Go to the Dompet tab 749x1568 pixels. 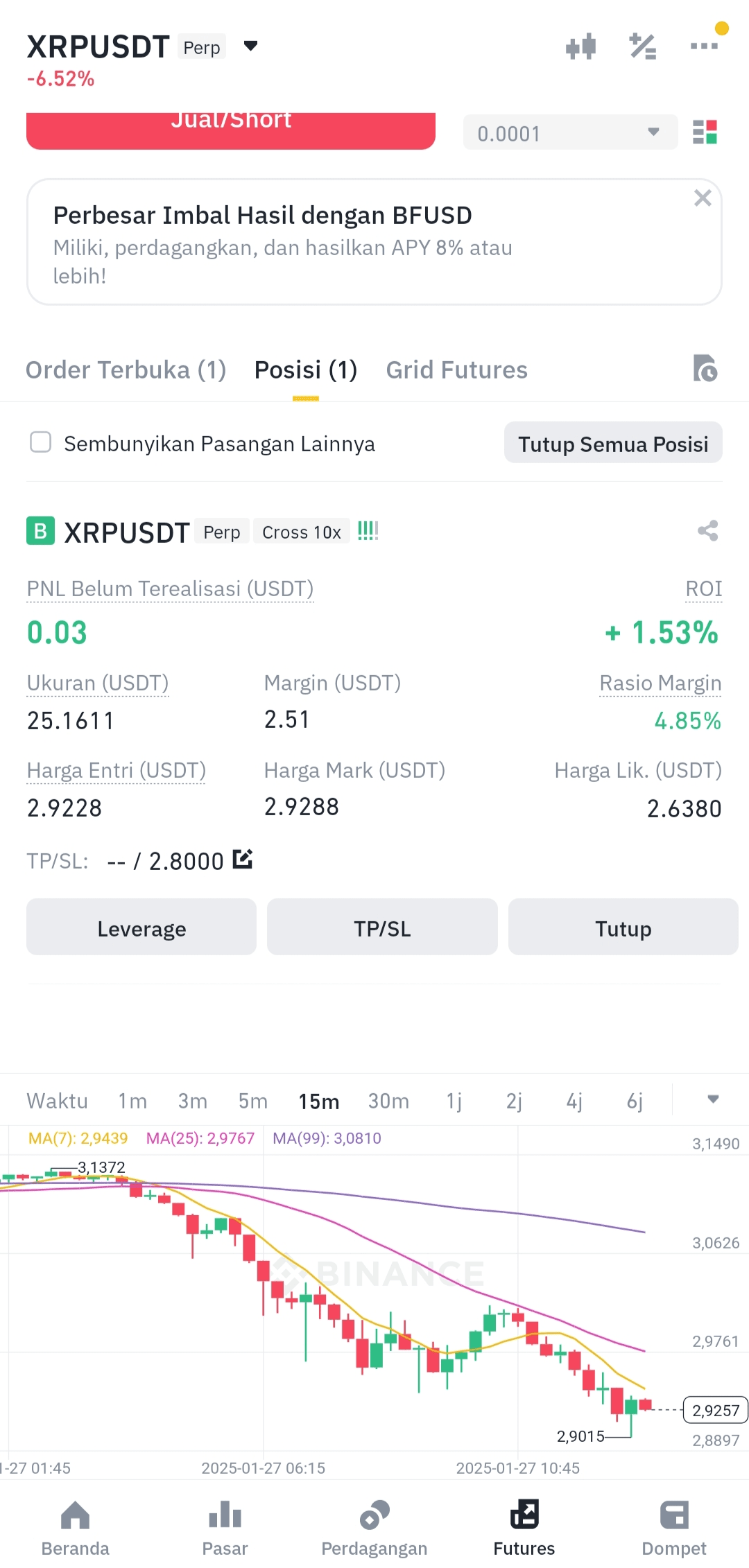[x=673, y=1528]
